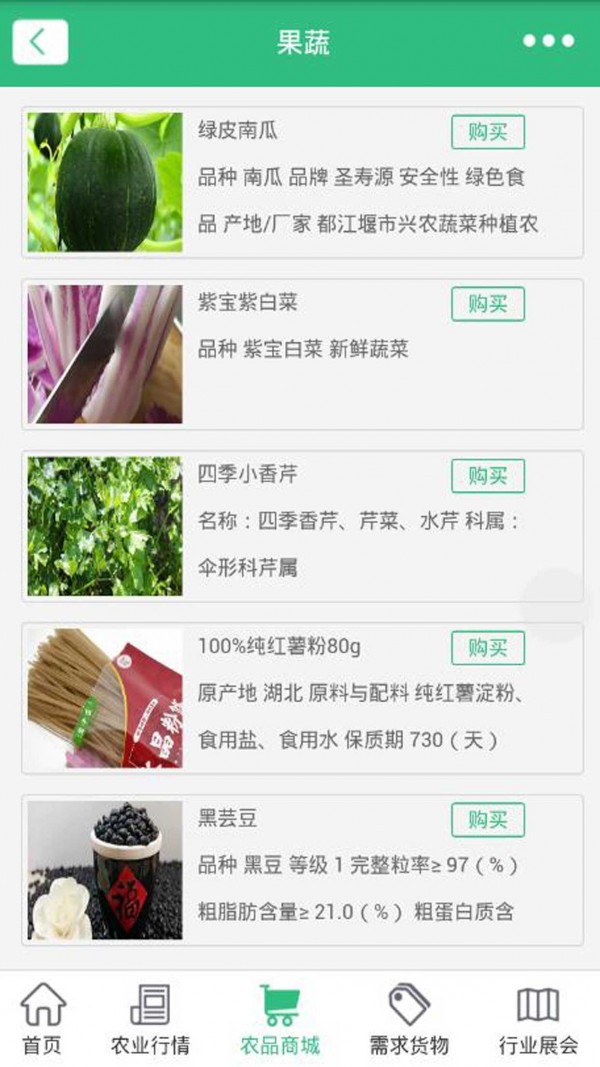Switch to the 首页 tab
The image size is (600, 1067).
tap(42, 1019)
